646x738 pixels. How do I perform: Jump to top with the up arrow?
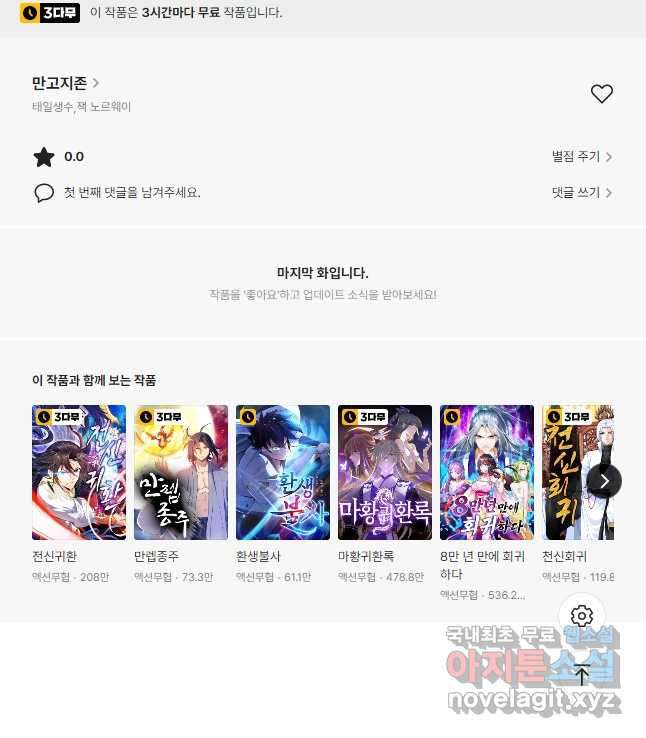point(582,675)
